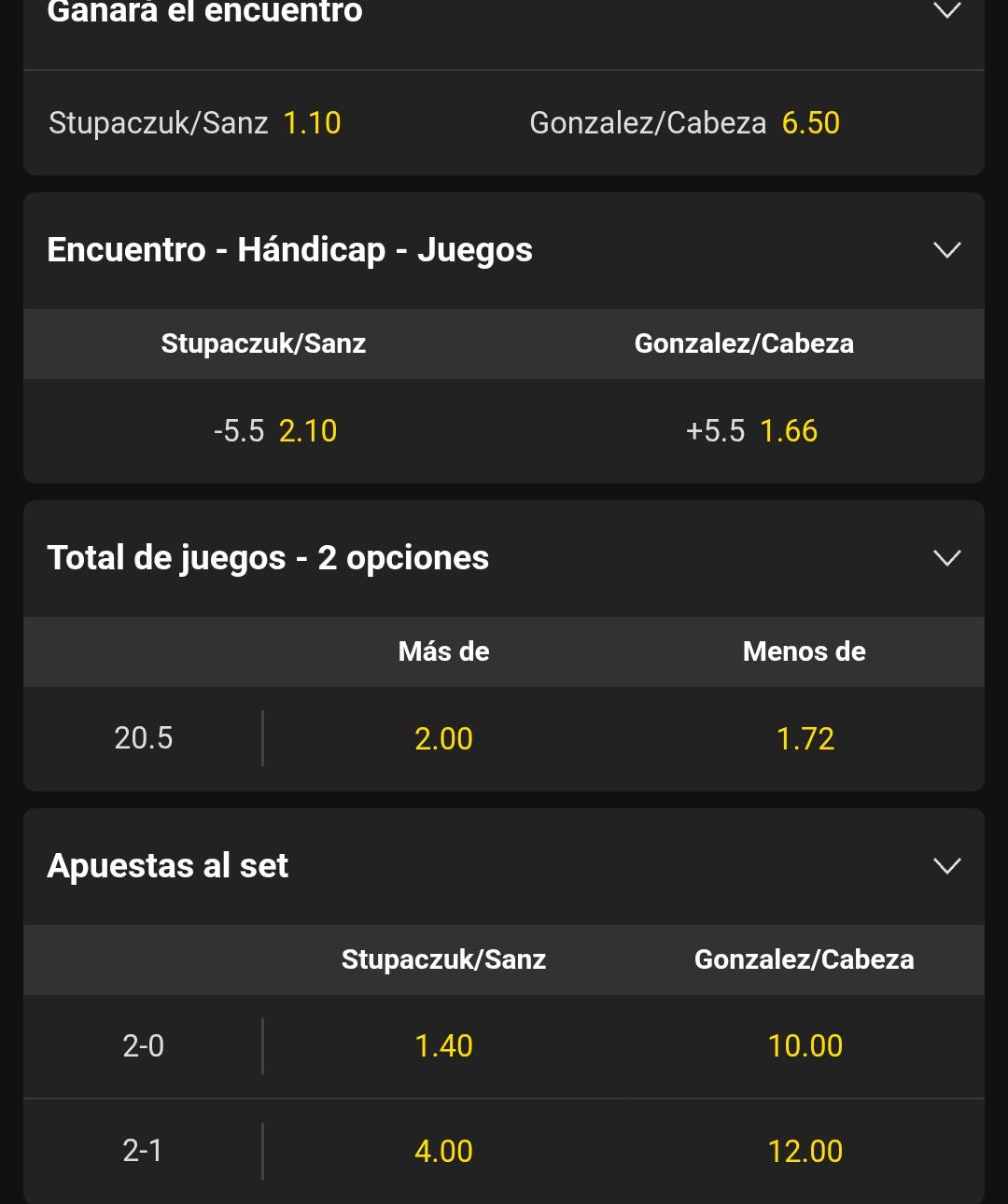Collapse the Total de juegos section
Viewport: 1008px width, 1204px height.
point(946,558)
